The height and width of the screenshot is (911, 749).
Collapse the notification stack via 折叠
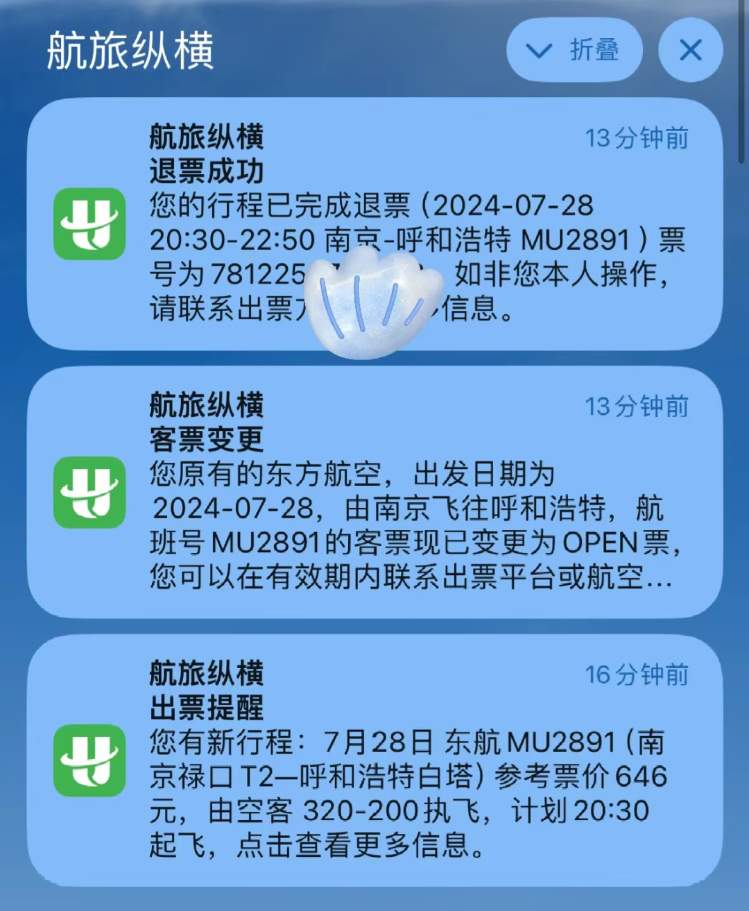tap(575, 49)
